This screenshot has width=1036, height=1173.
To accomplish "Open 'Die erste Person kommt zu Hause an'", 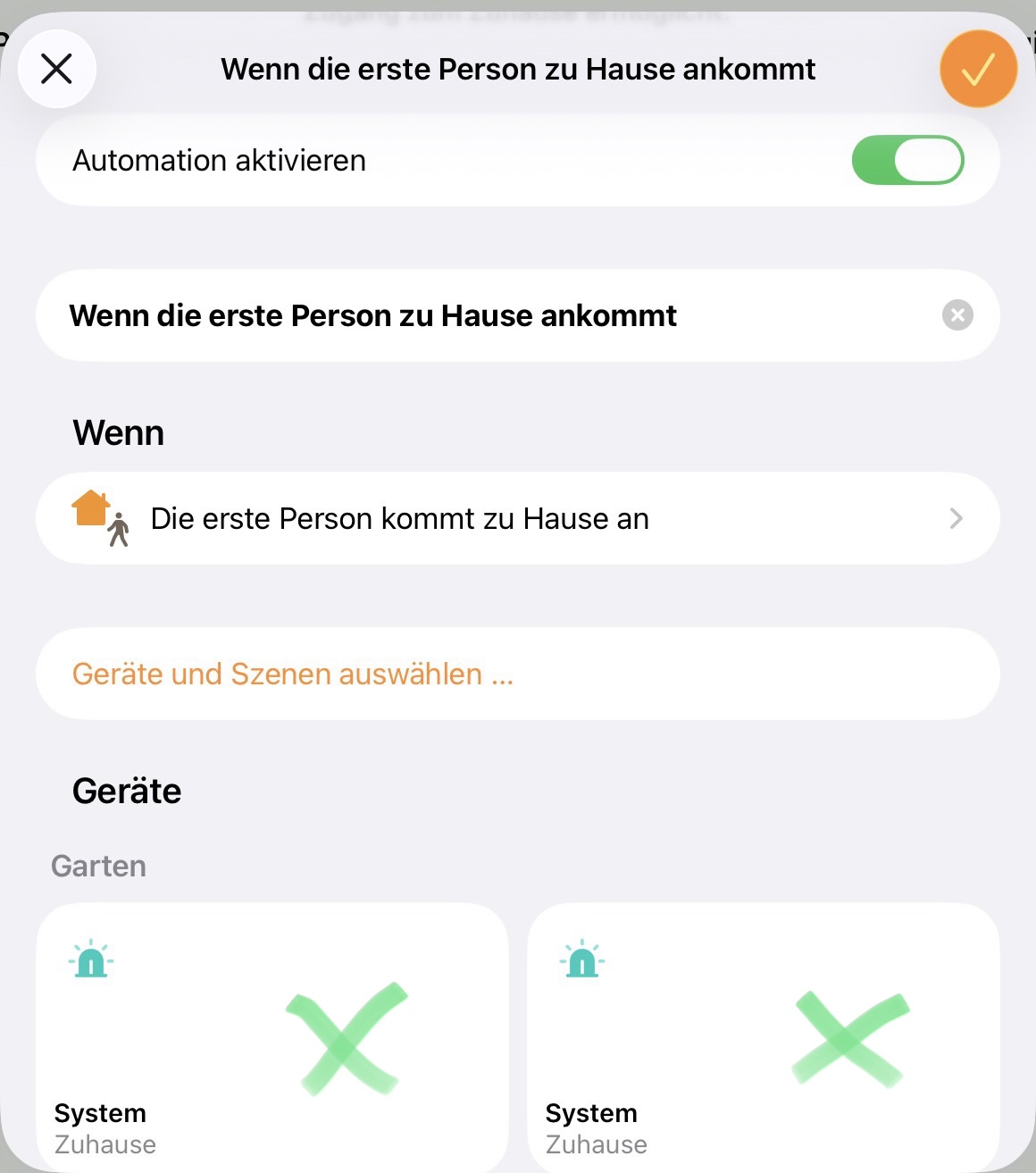I will tap(516, 518).
